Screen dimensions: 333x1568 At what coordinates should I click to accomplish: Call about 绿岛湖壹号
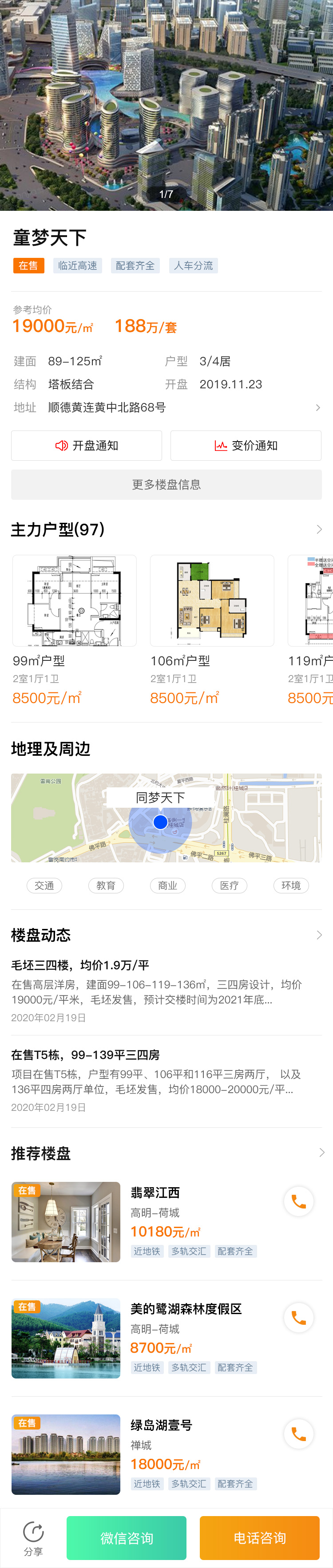click(x=298, y=1434)
